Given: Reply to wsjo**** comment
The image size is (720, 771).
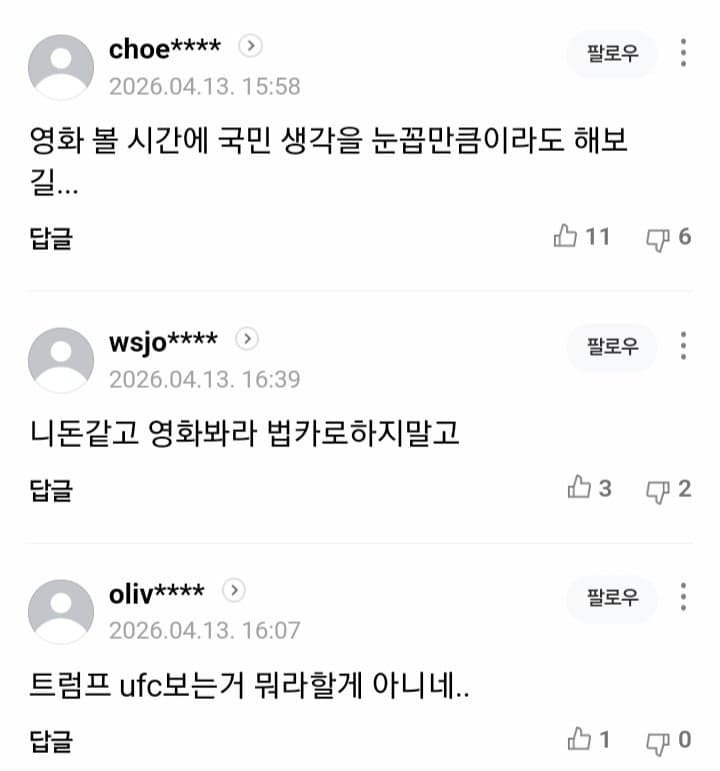Looking at the screenshot, I should pos(51,490).
